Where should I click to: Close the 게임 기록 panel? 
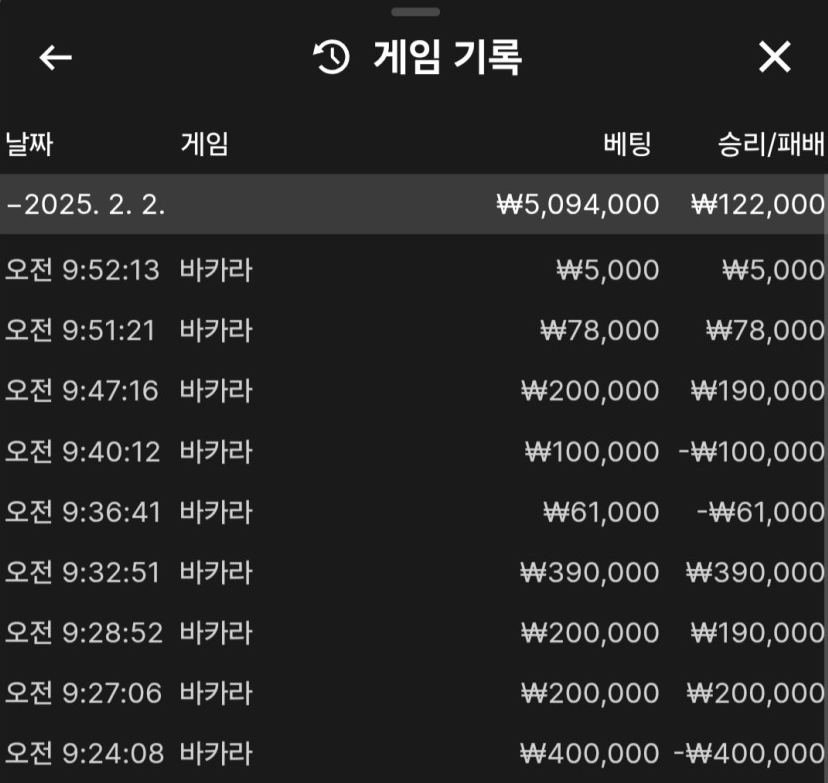(774, 58)
